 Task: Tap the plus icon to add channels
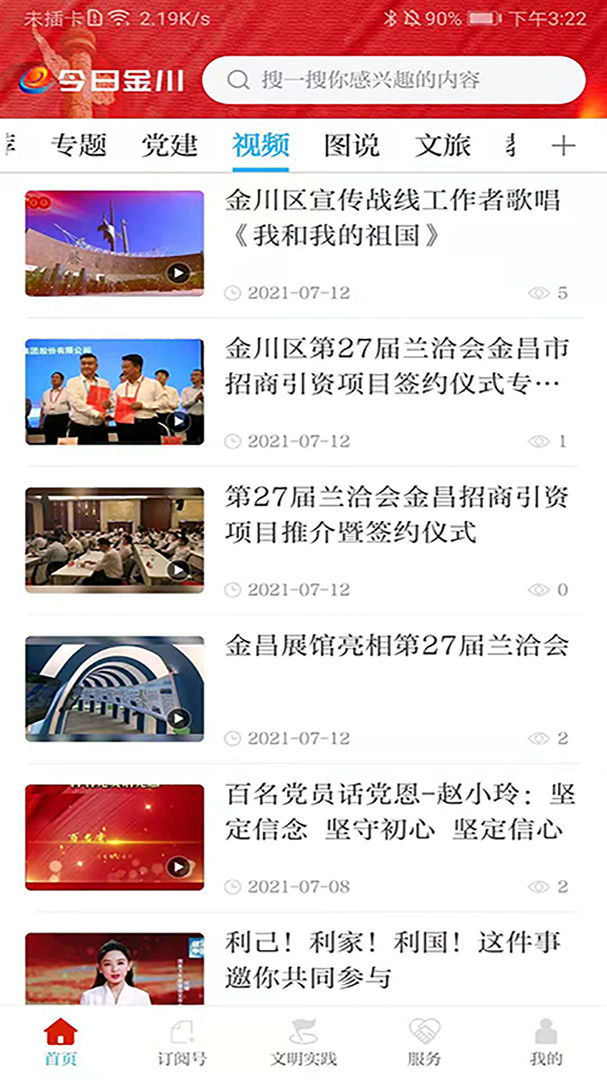click(x=563, y=146)
